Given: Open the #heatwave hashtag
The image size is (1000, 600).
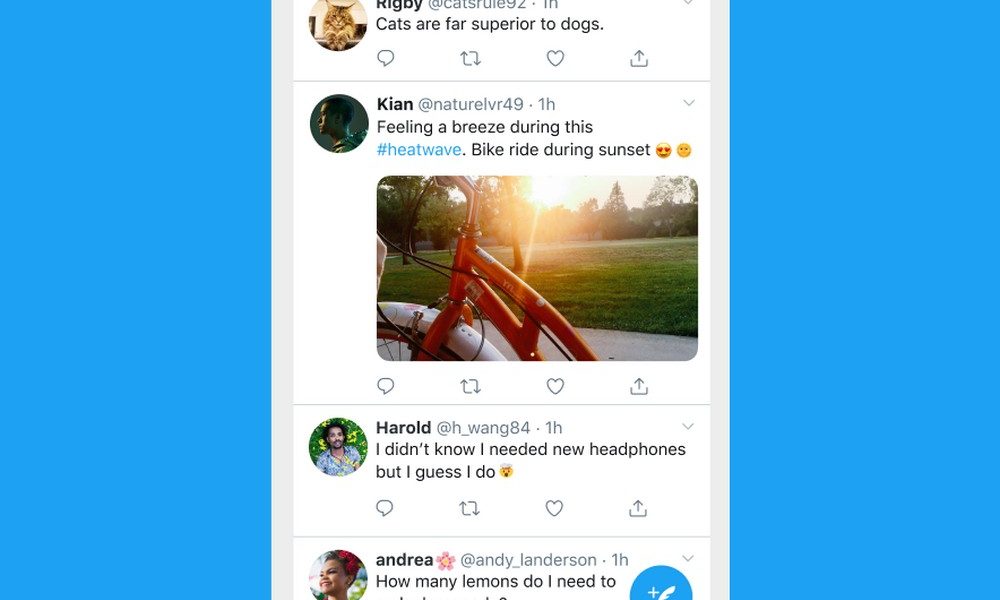Looking at the screenshot, I should click(419, 150).
